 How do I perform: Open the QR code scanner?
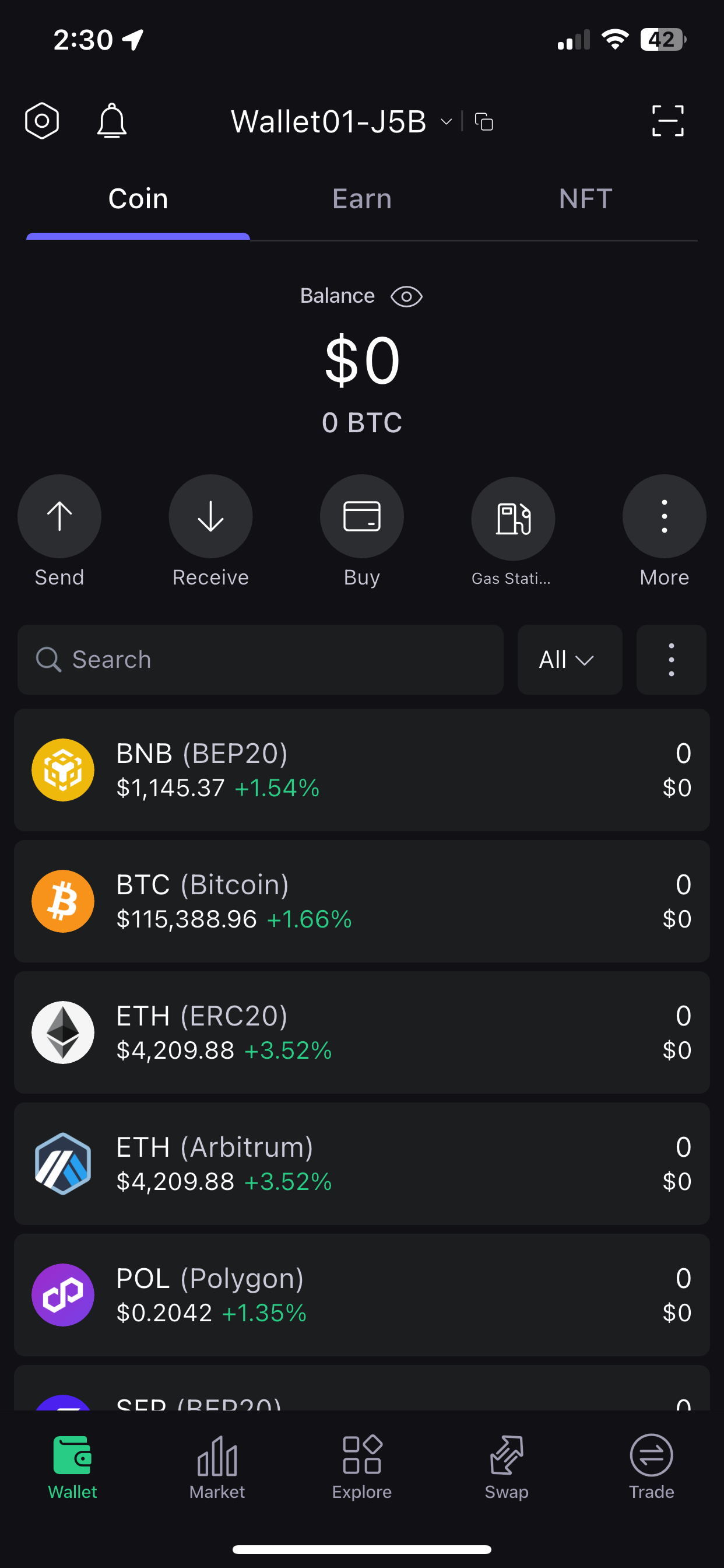667,121
